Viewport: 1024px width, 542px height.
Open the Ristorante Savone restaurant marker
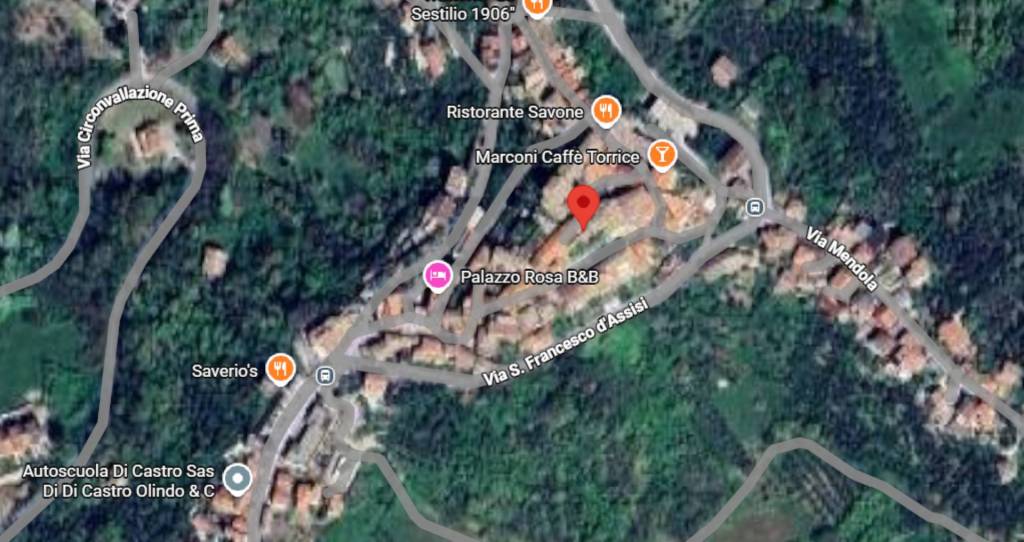(605, 111)
